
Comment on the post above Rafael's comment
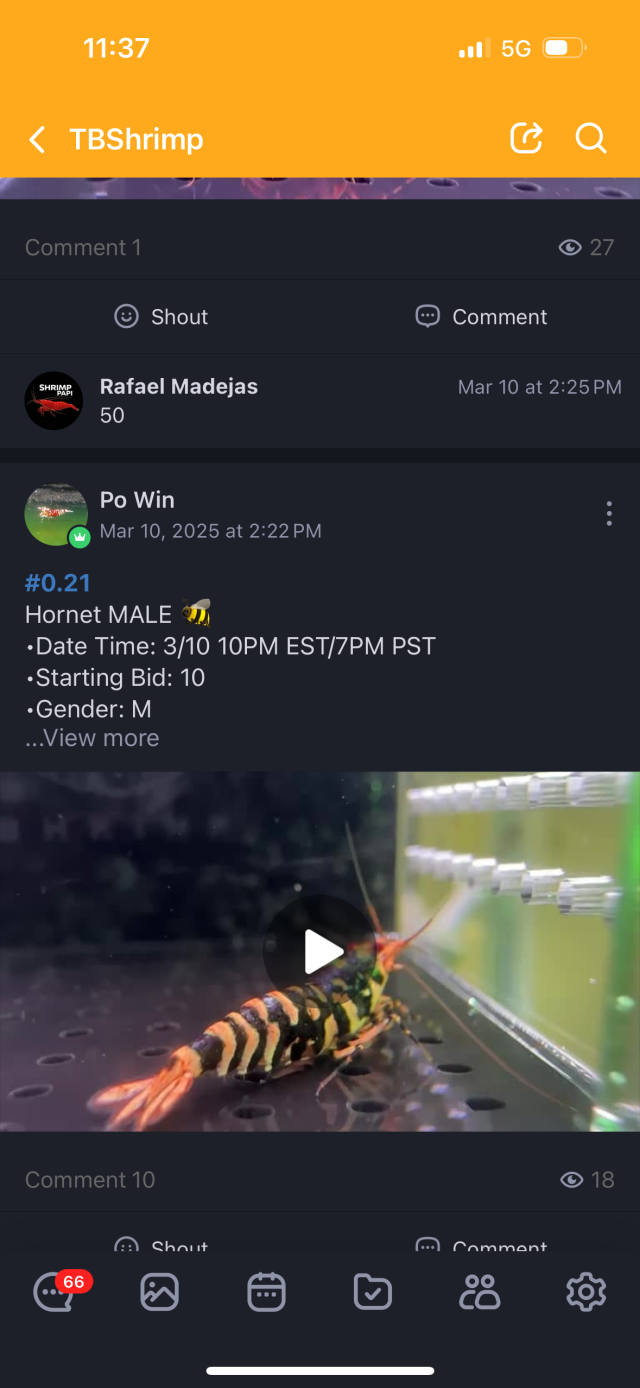tap(481, 316)
